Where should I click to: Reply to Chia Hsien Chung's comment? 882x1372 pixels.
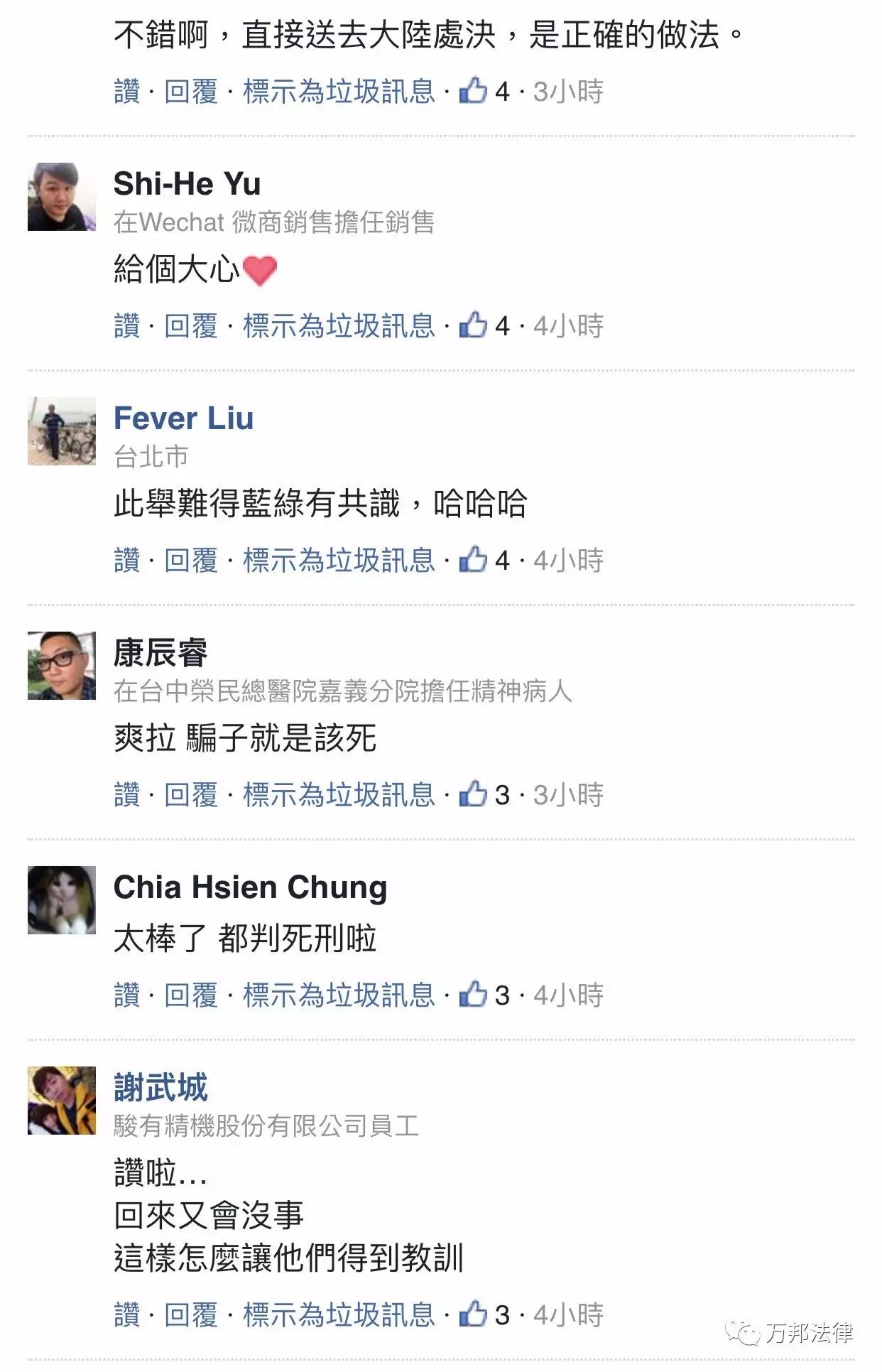click(190, 995)
